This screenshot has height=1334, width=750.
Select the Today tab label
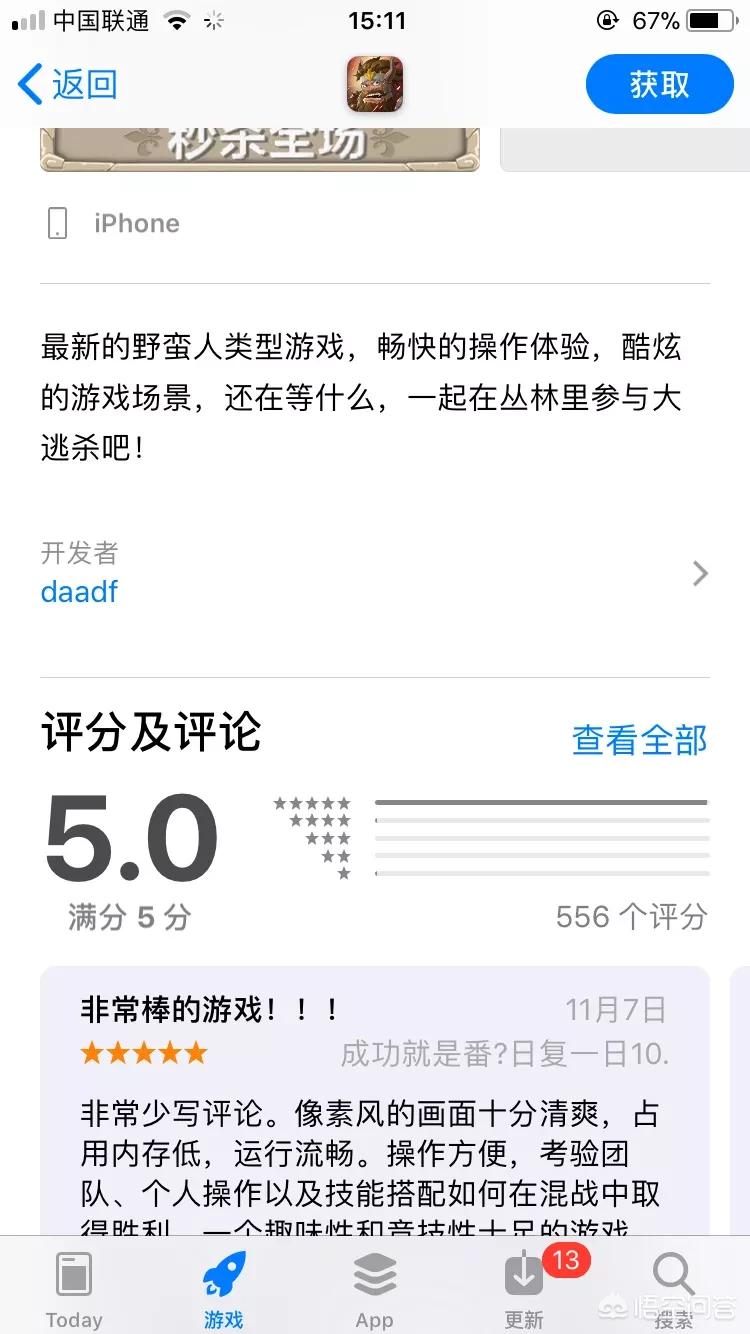coord(74,1319)
